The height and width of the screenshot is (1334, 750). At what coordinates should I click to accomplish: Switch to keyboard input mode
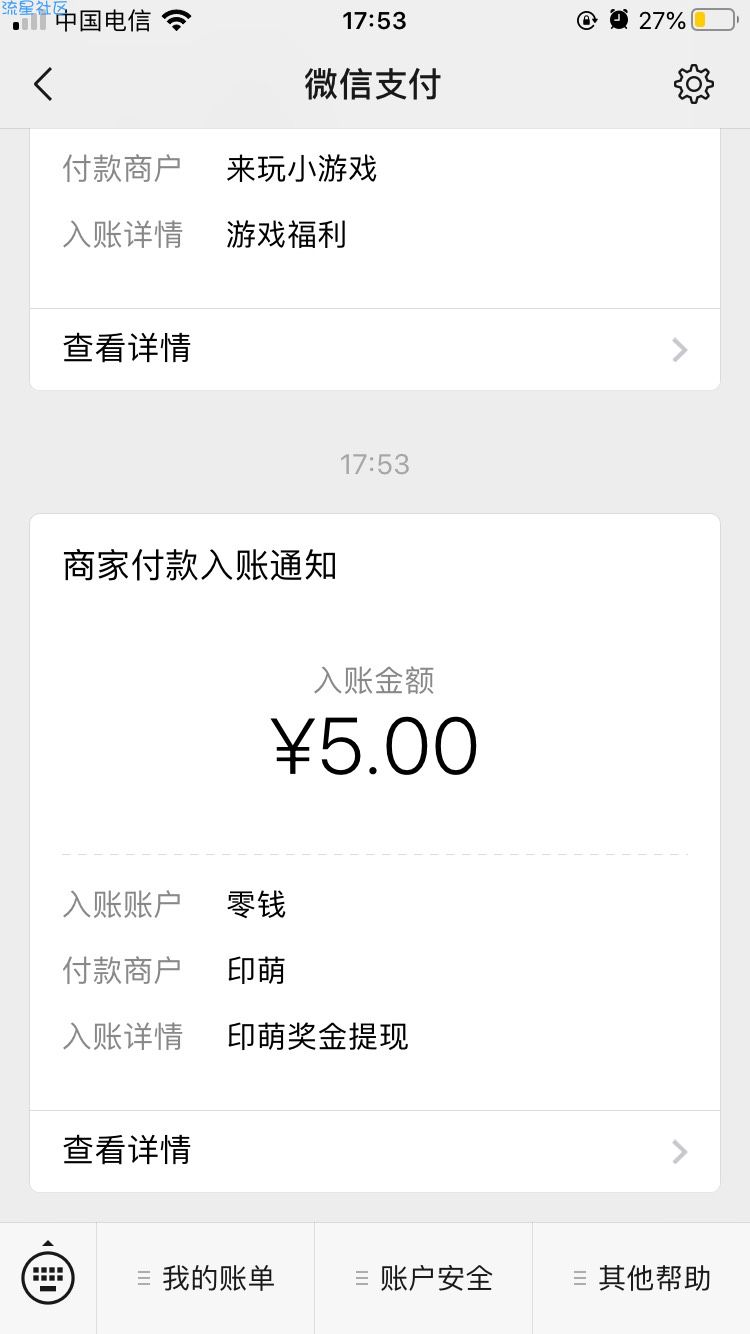(48, 1277)
